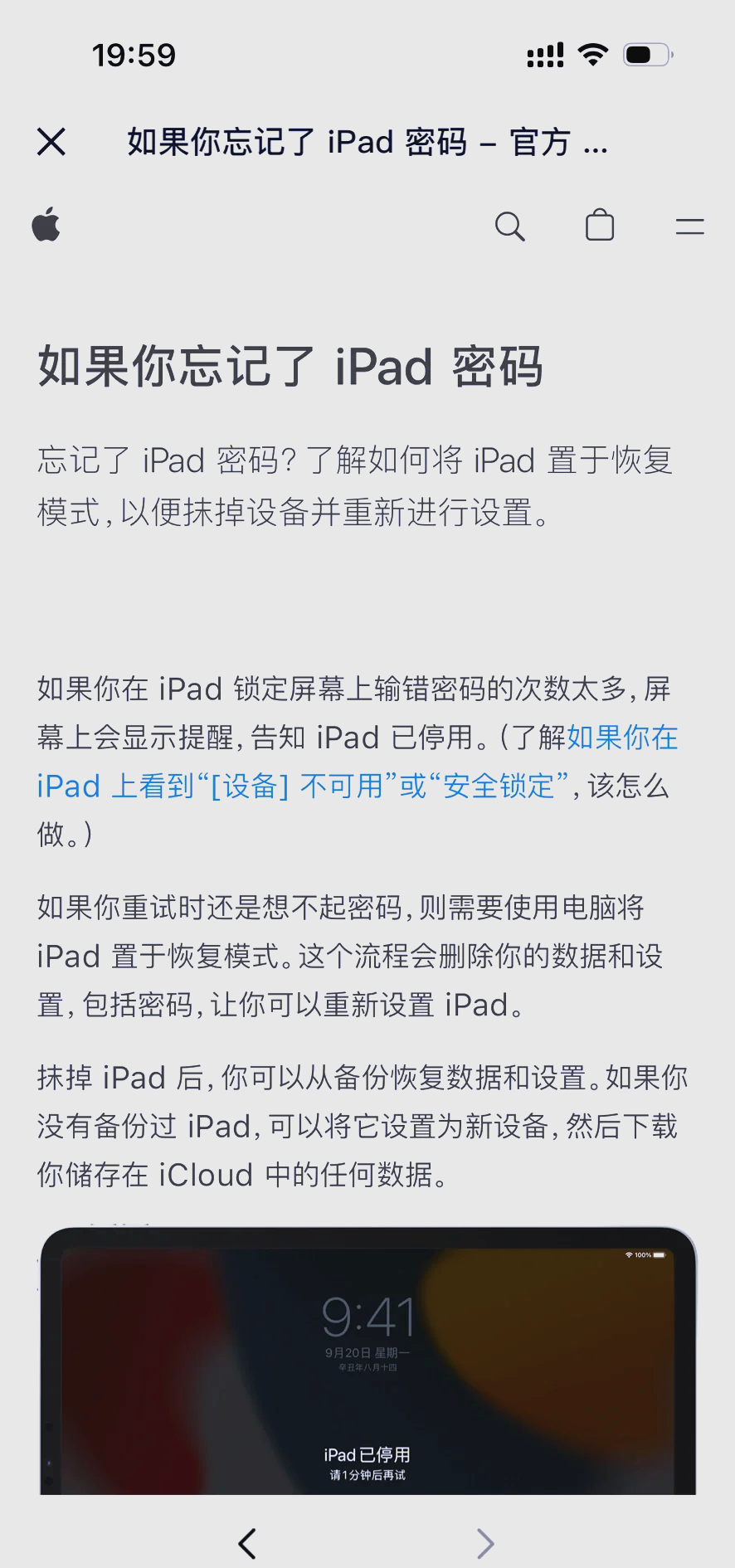Open the shopping bag
735x1568 pixels.
tap(600, 225)
